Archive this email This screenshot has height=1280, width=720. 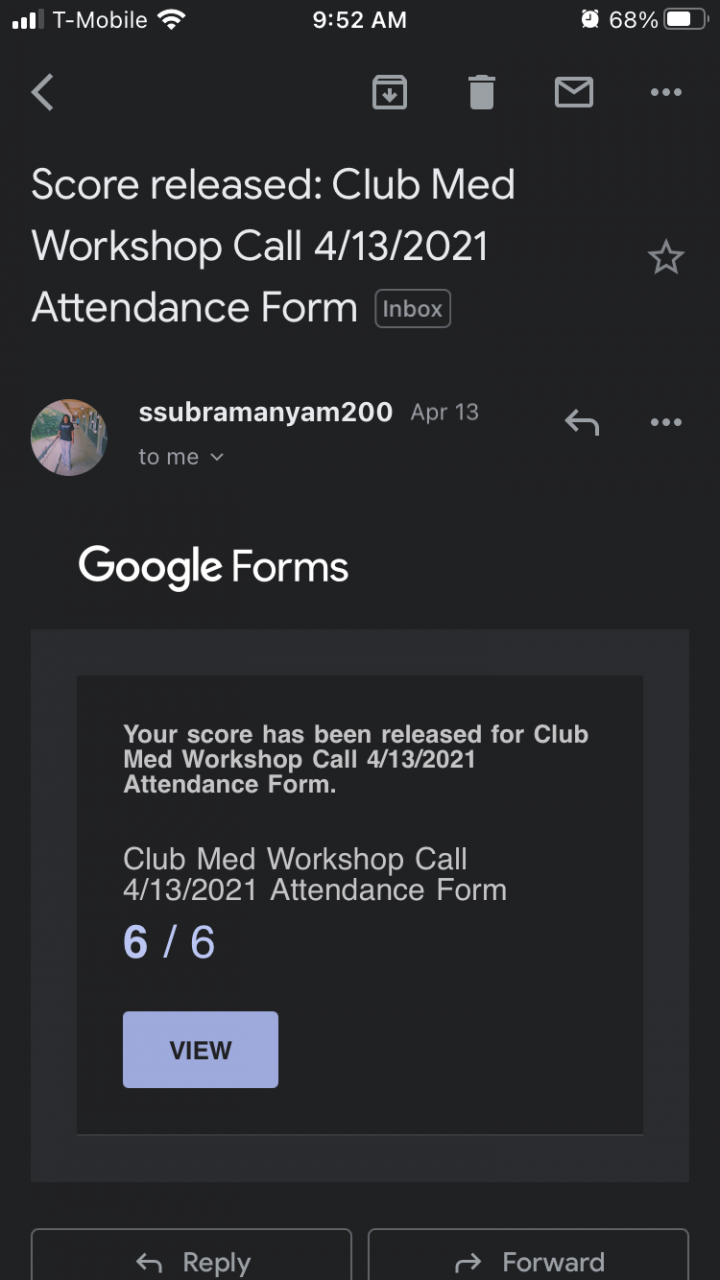click(389, 93)
